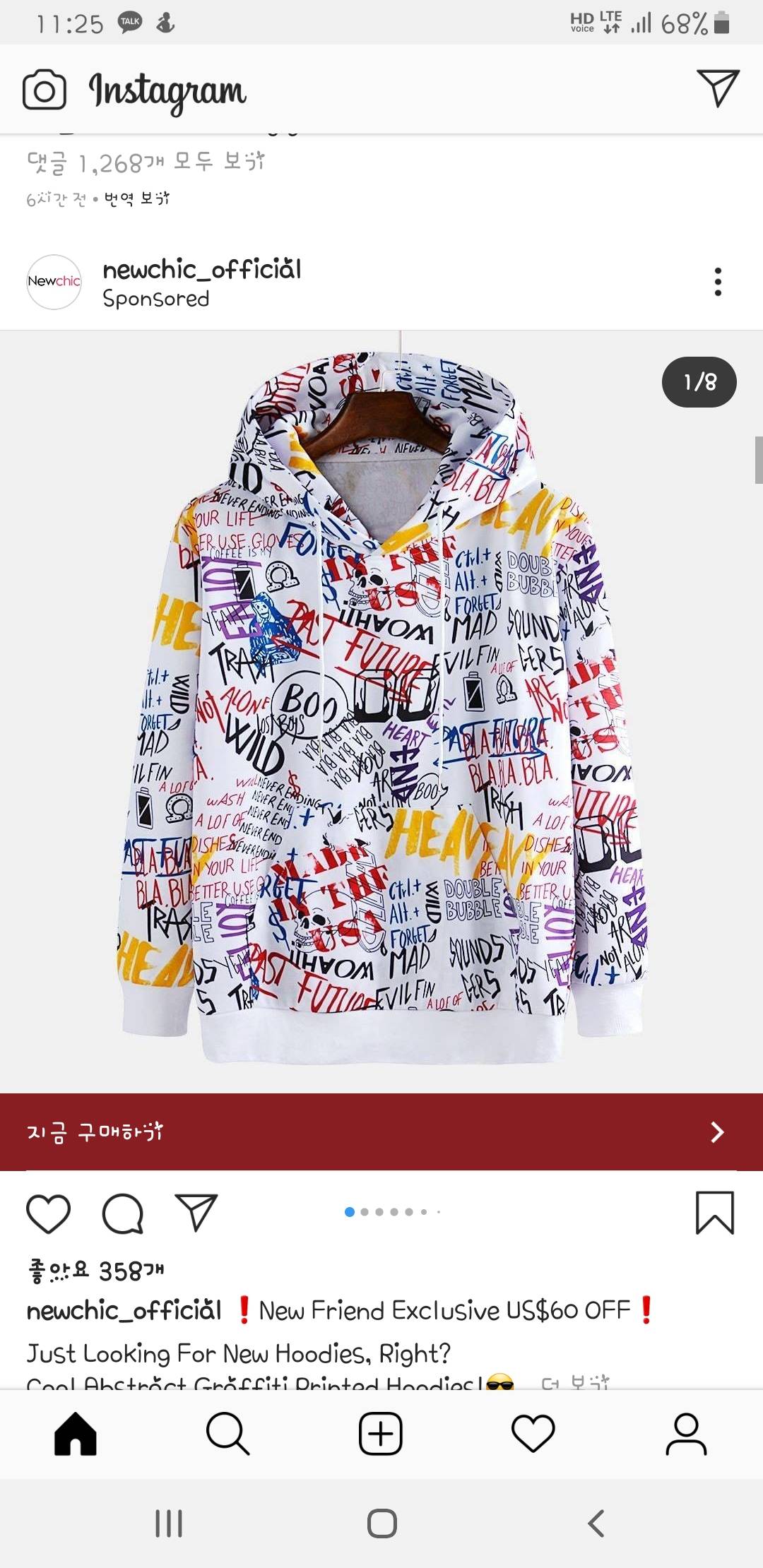Switch to the Search tab
The height and width of the screenshot is (1568, 763).
click(227, 1435)
